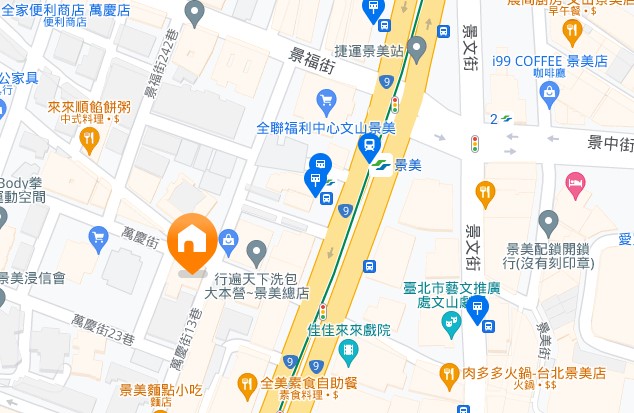Tap the 景美配鎖開鎖行 place pin
Screen dimensions: 634x413
click(x=548, y=221)
